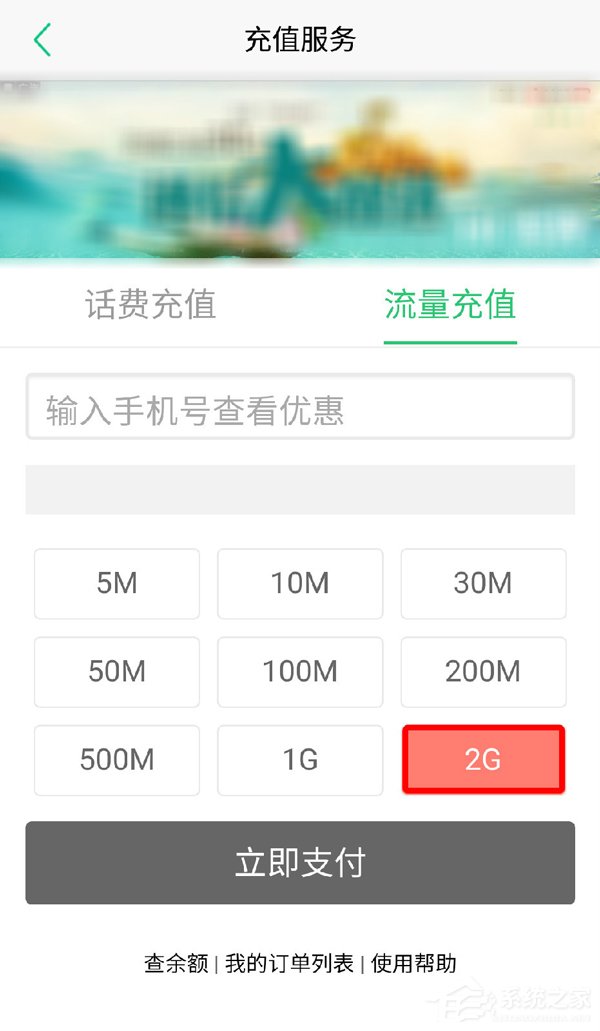Viewport: 600px width, 1031px height.
Task: Focus the phone number input field
Action: pos(300,408)
